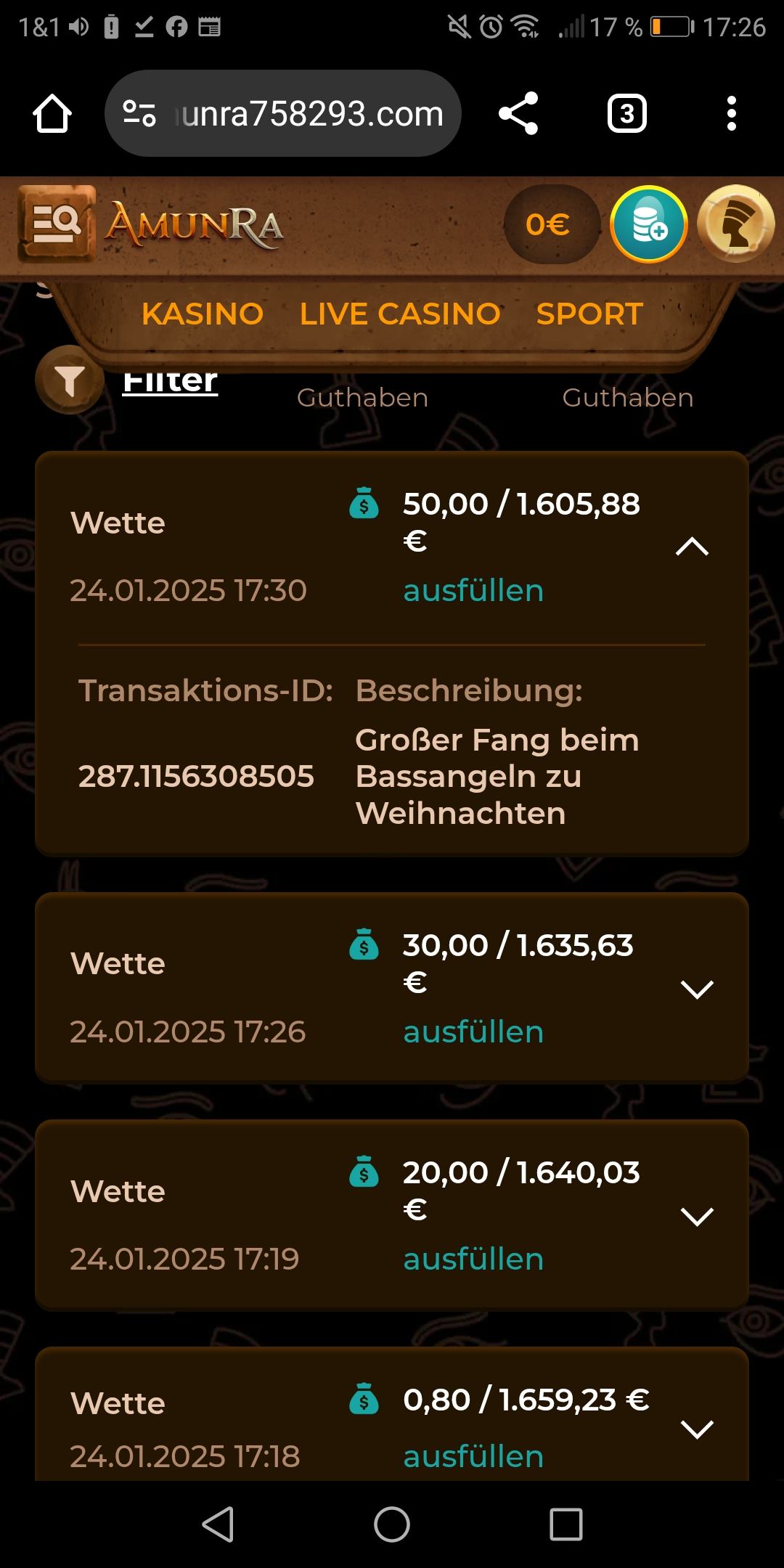Tap the 0€ balance button

(x=549, y=224)
